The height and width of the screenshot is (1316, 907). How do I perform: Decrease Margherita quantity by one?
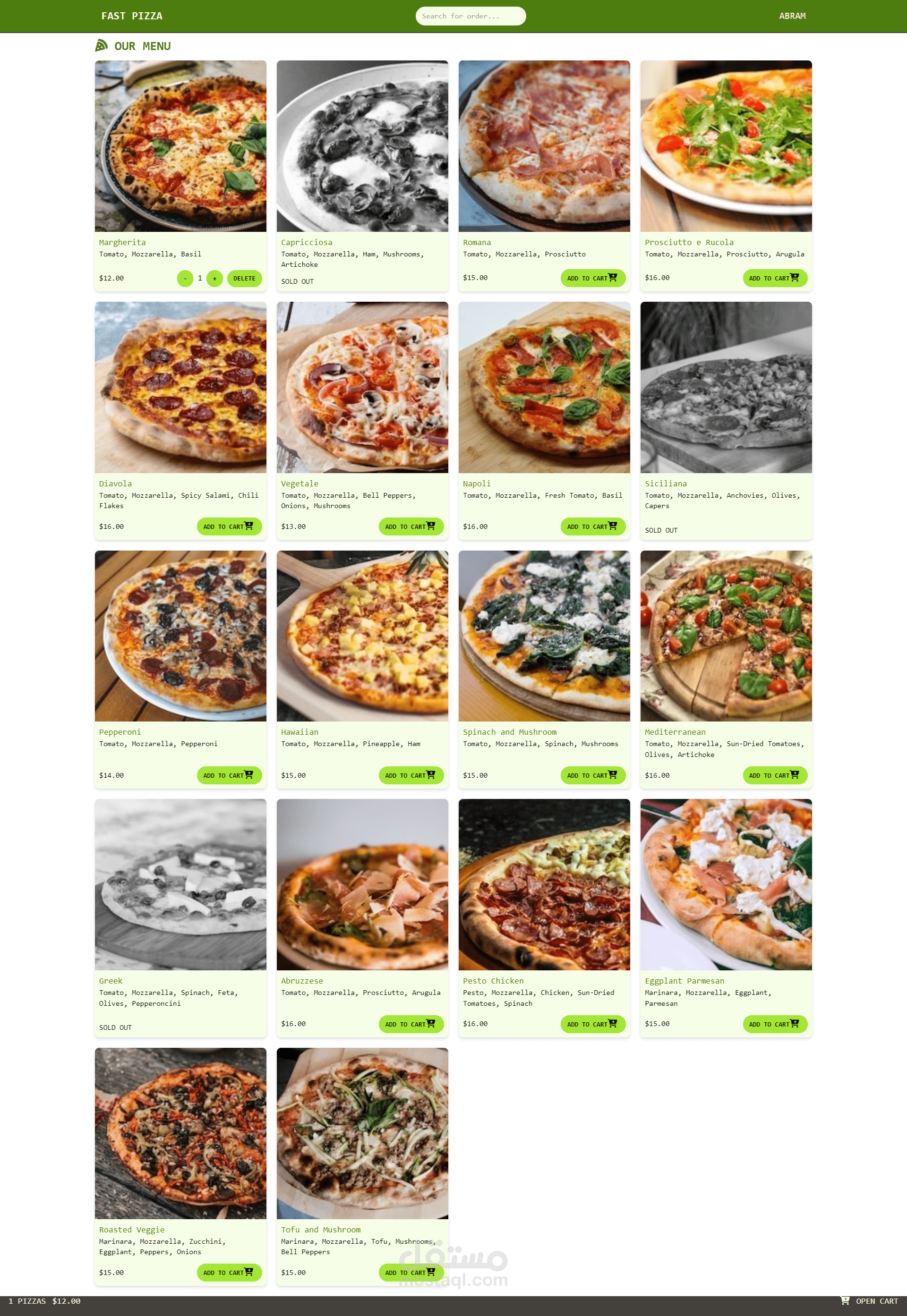(x=185, y=278)
